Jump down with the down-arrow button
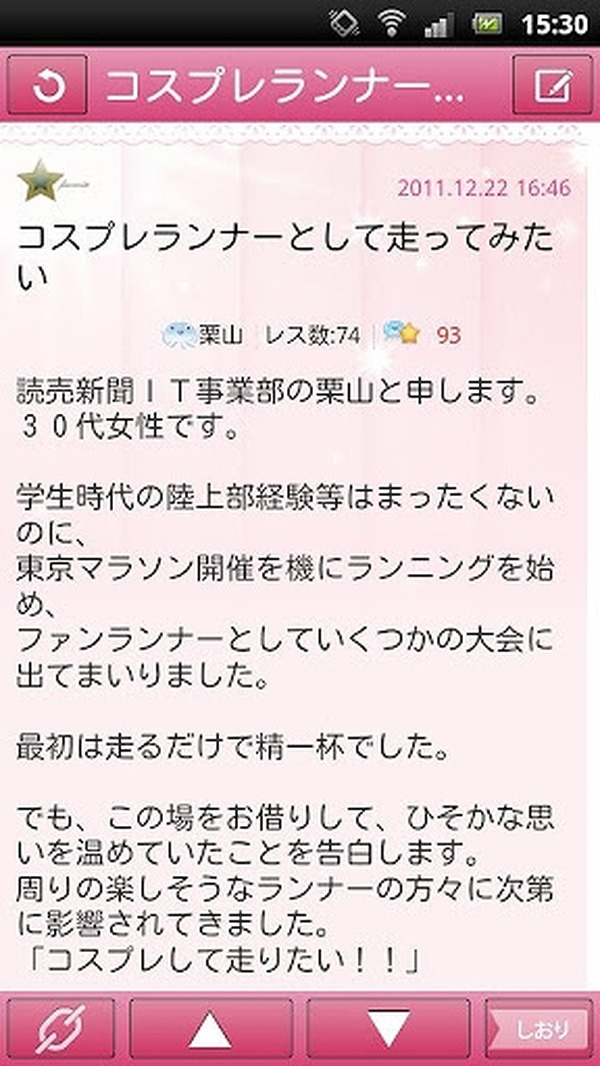The height and width of the screenshot is (1066, 600). pos(388,1027)
